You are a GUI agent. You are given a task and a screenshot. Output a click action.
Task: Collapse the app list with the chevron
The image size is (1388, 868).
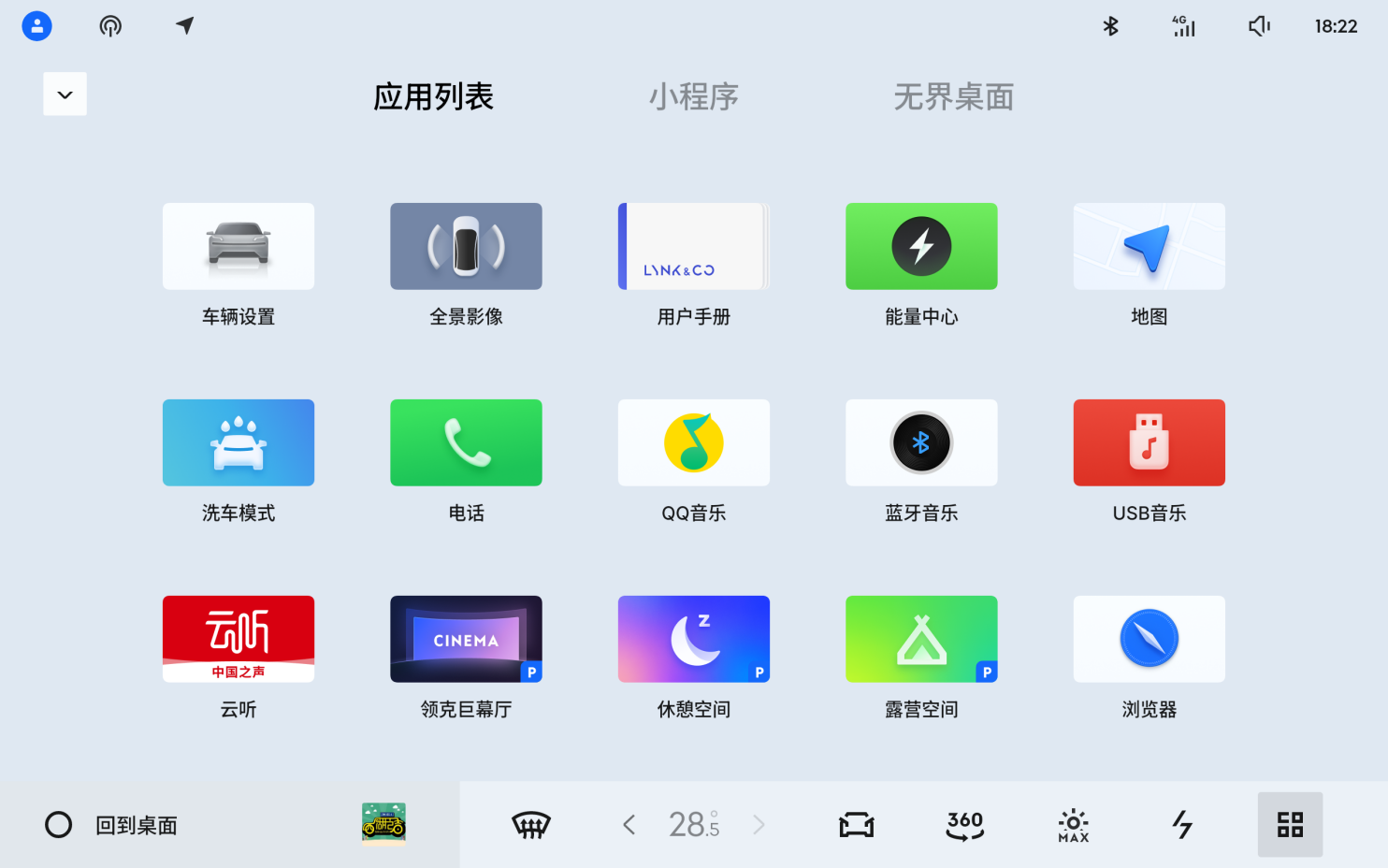65,94
